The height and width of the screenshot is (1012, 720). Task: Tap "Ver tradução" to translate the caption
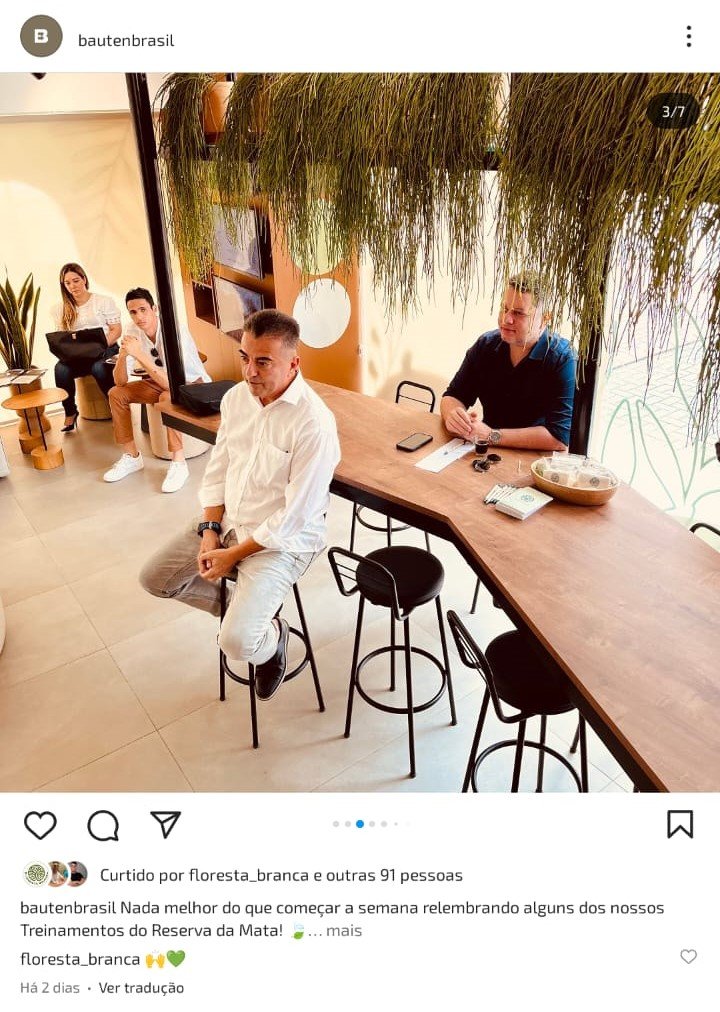141,987
